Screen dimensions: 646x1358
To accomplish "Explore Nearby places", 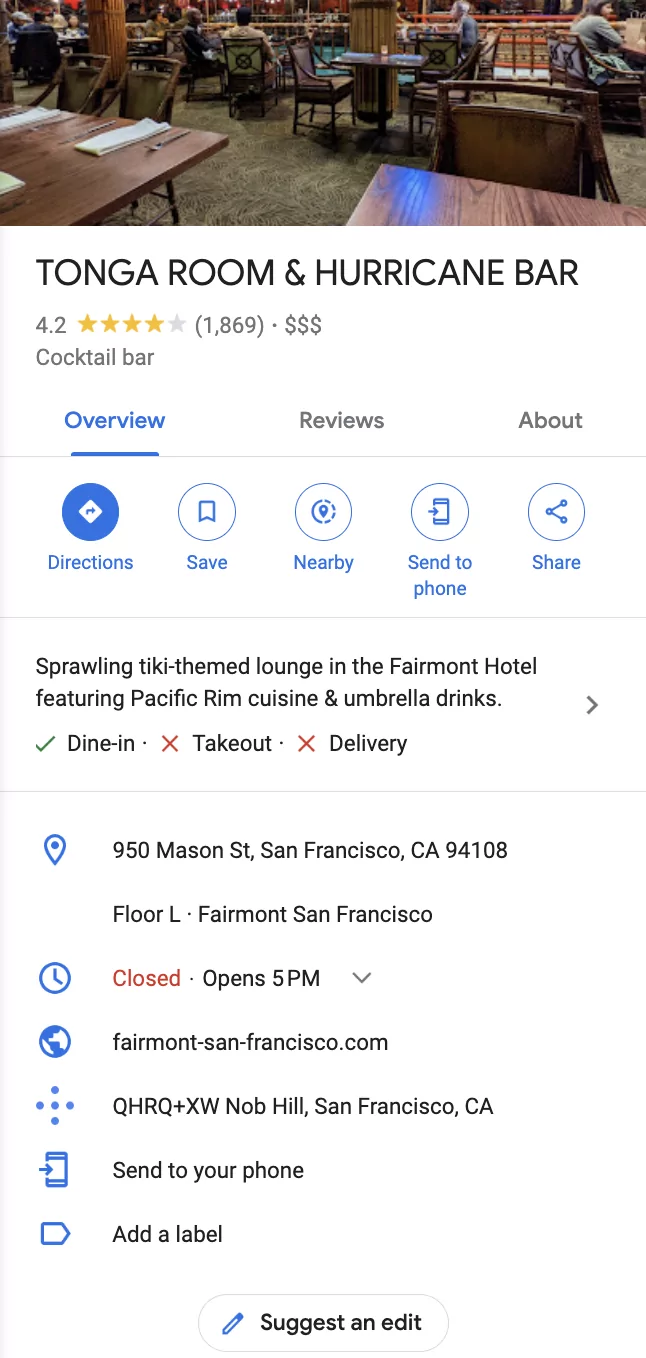I will (x=323, y=513).
